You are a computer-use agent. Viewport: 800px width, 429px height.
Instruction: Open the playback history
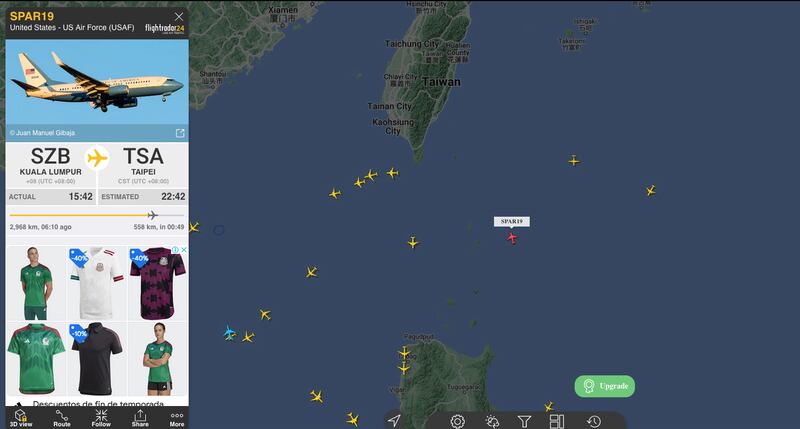[x=594, y=421]
